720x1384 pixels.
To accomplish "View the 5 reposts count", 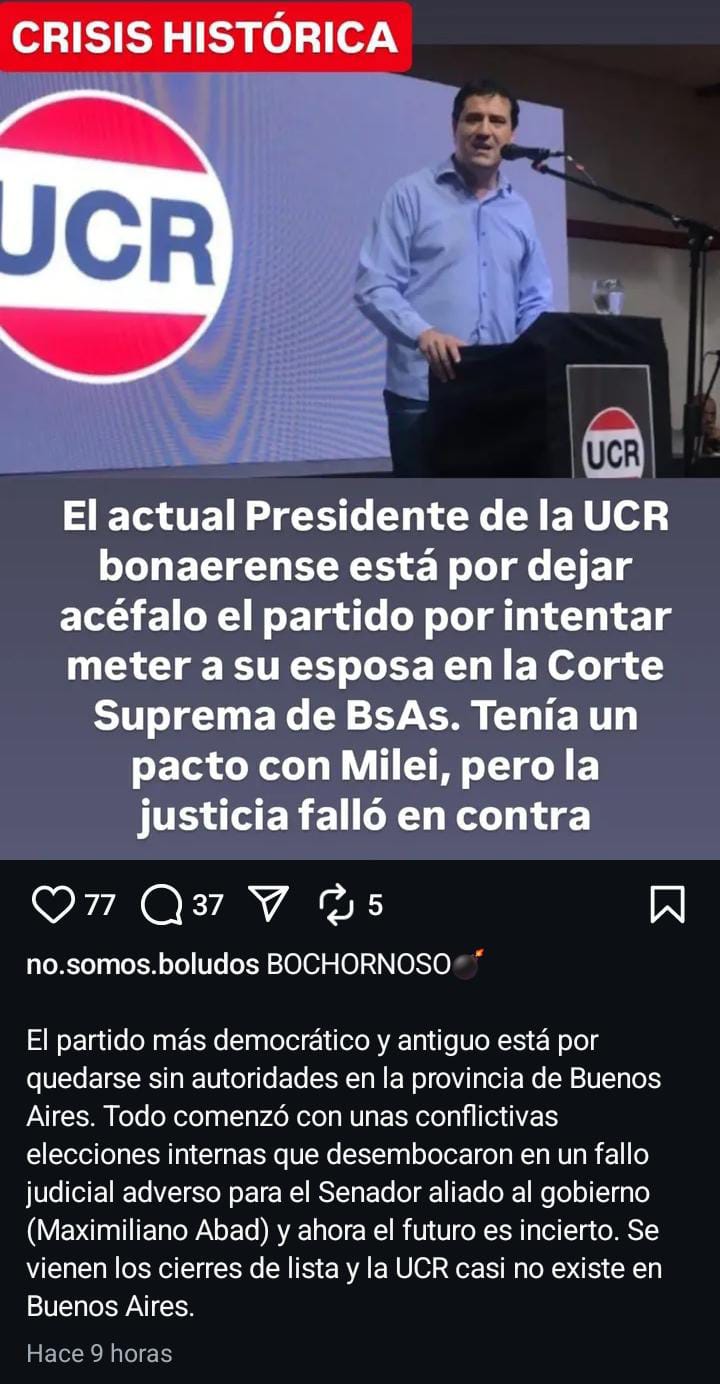I will pyautogui.click(x=374, y=903).
